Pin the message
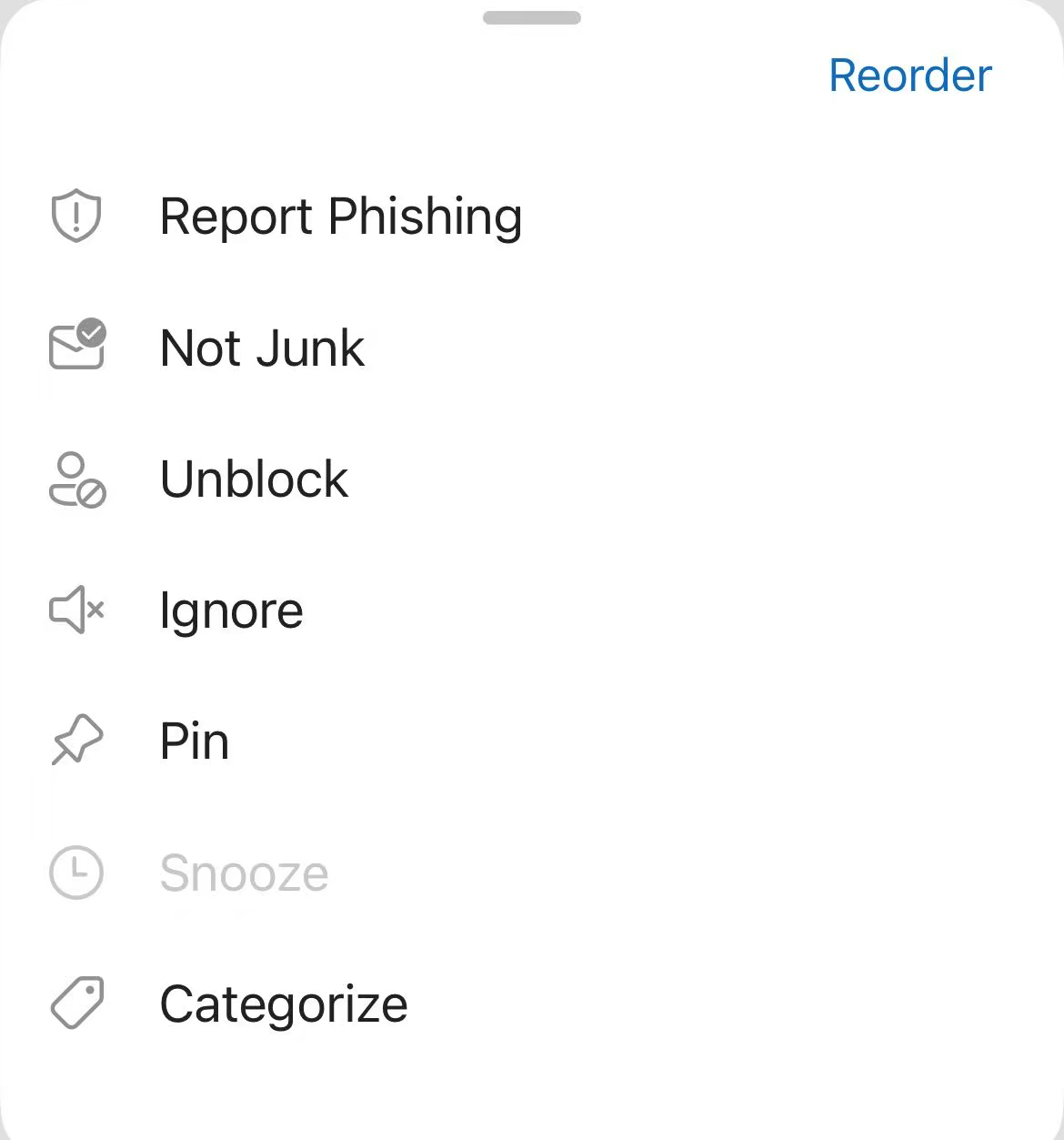The image size is (1064, 1140). (x=194, y=742)
